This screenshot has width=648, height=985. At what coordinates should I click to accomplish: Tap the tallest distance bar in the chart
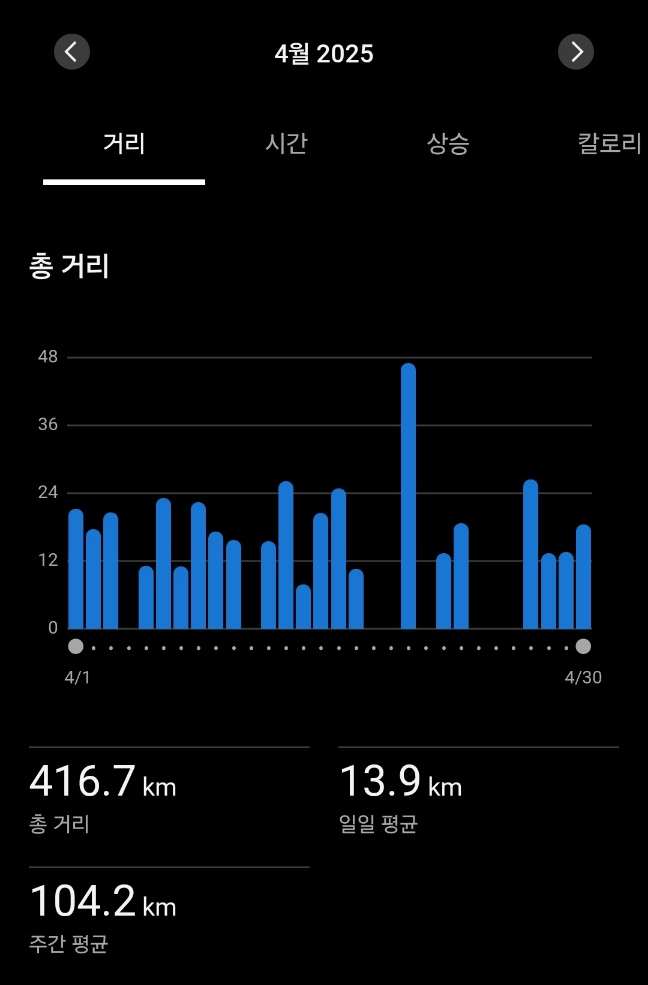[x=408, y=497]
